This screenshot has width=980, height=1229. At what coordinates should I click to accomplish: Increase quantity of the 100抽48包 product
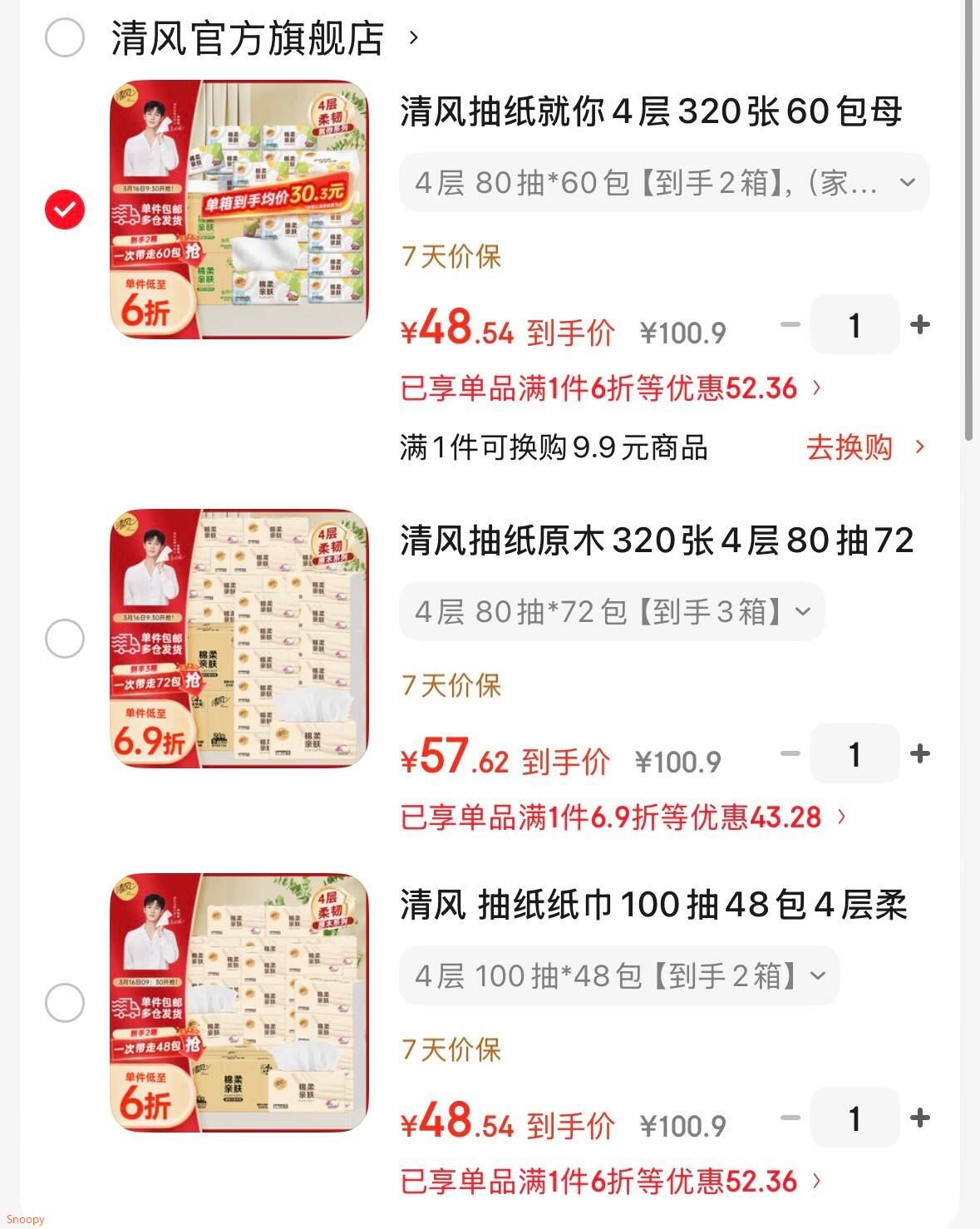pos(919,1118)
